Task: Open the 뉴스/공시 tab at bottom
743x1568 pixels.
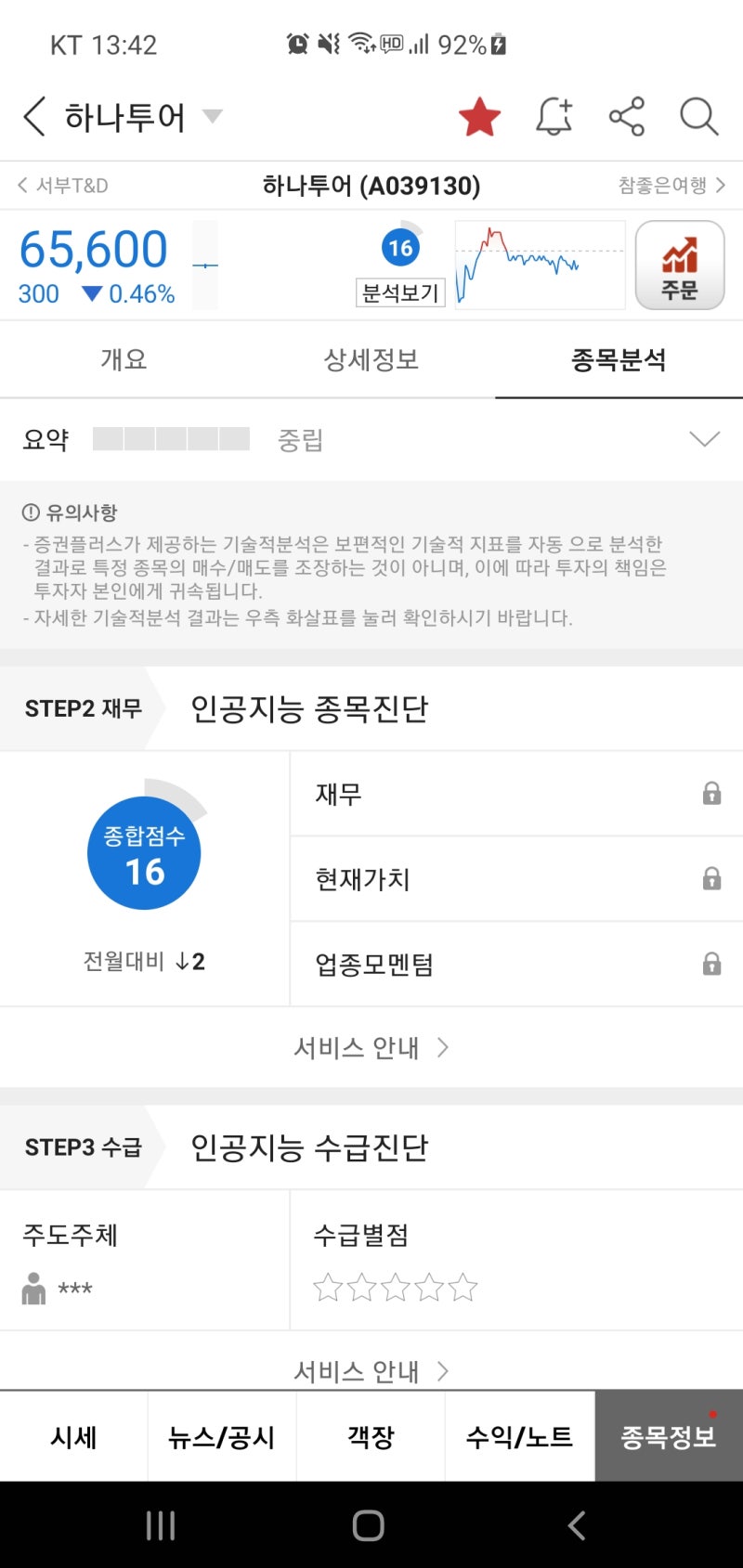Action: (x=222, y=1435)
